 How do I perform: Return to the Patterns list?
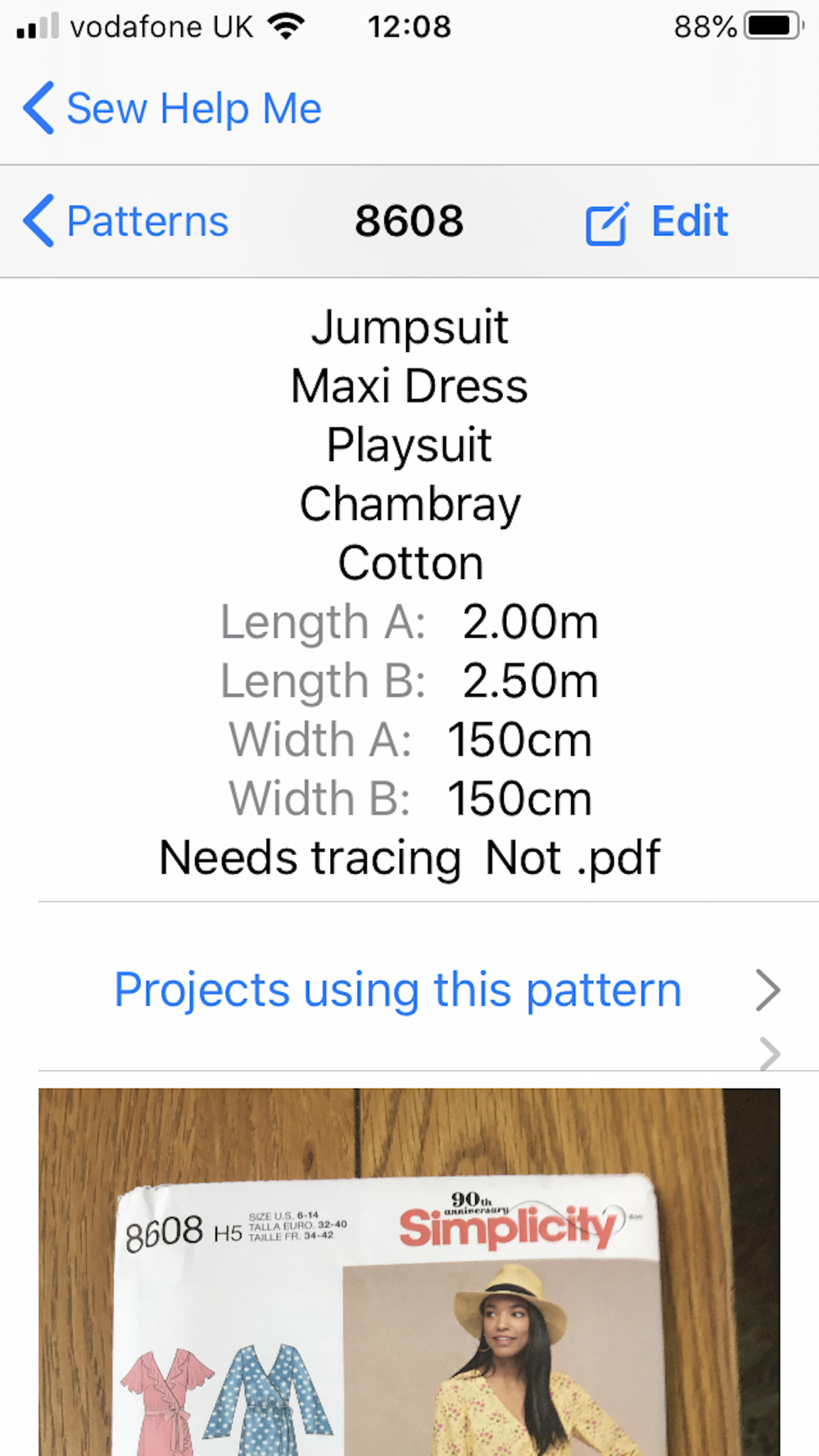(125, 221)
